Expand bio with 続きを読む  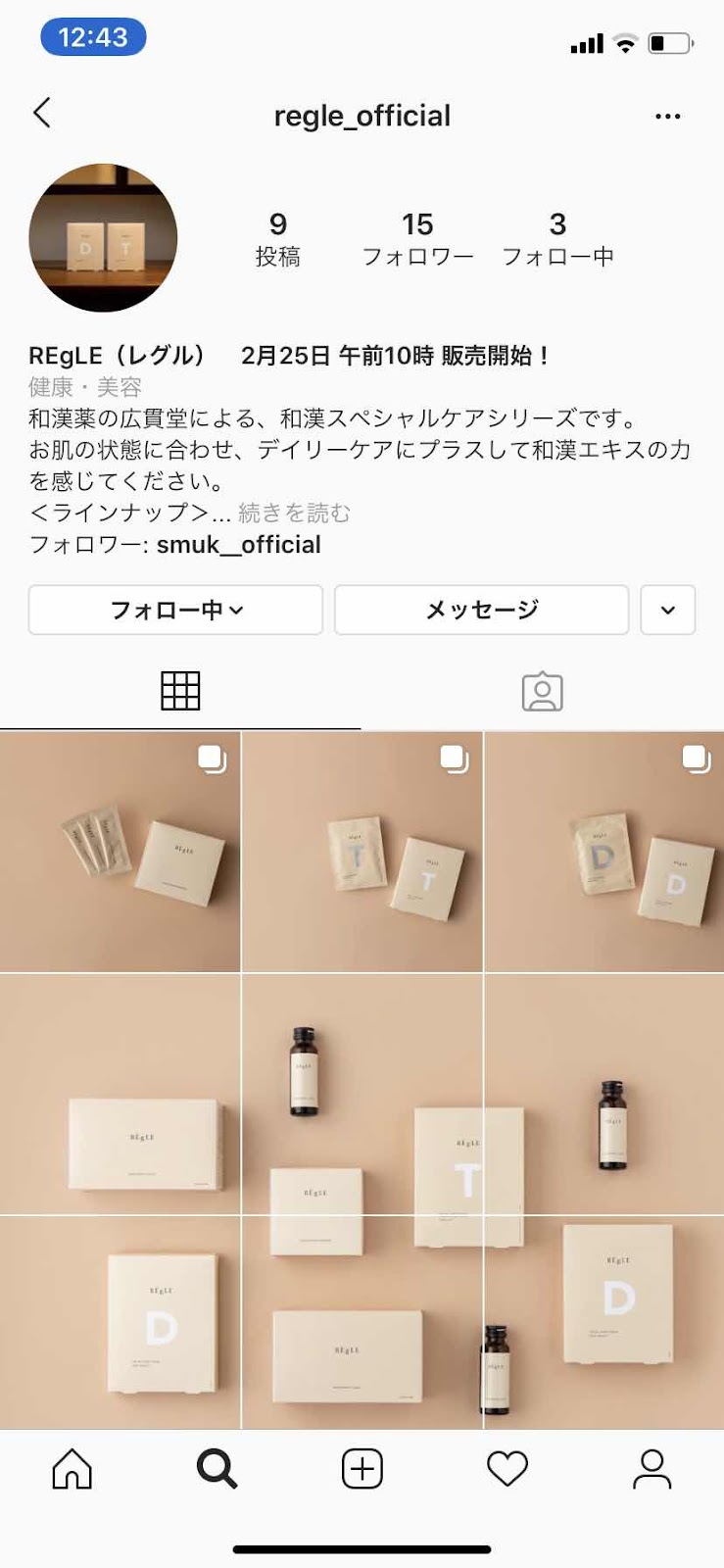pos(294,513)
